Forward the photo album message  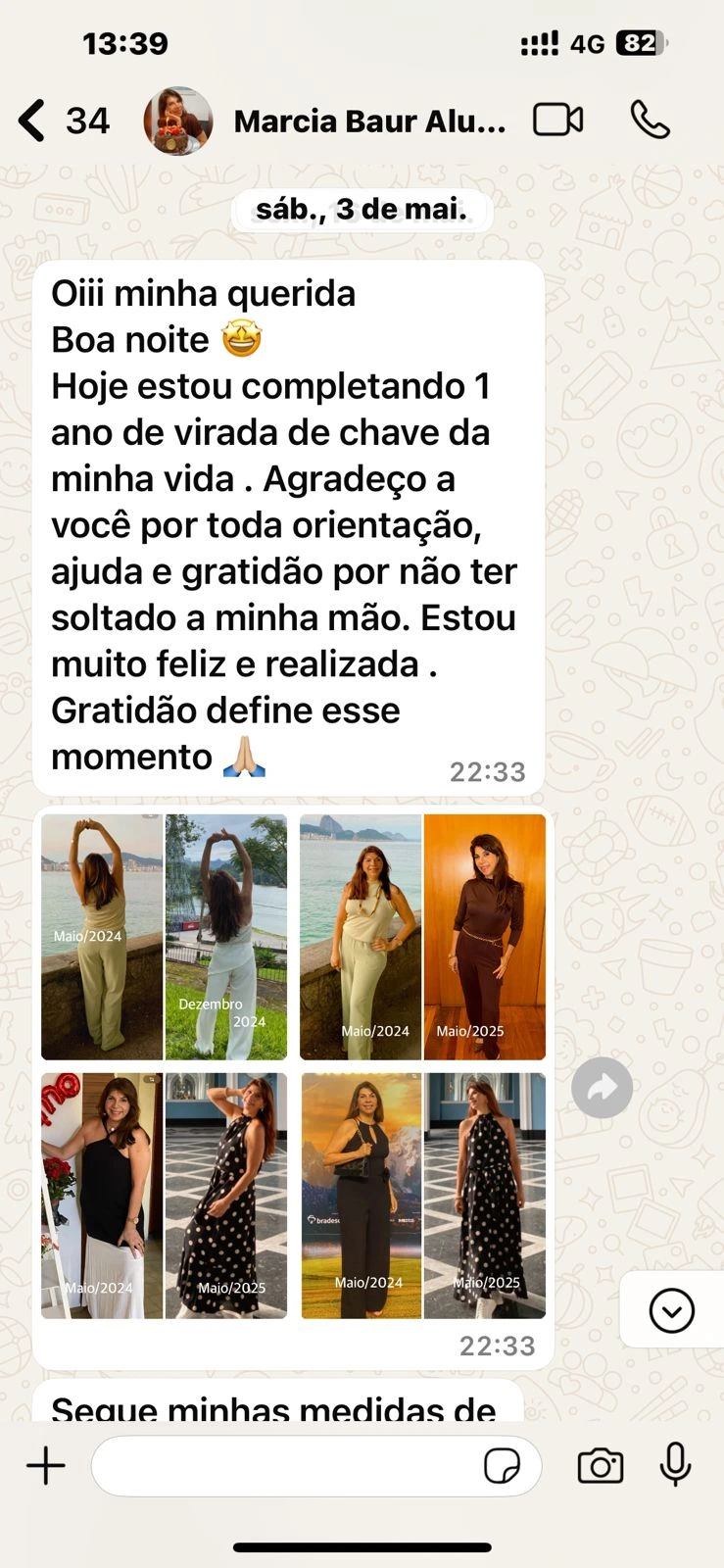tap(602, 1088)
